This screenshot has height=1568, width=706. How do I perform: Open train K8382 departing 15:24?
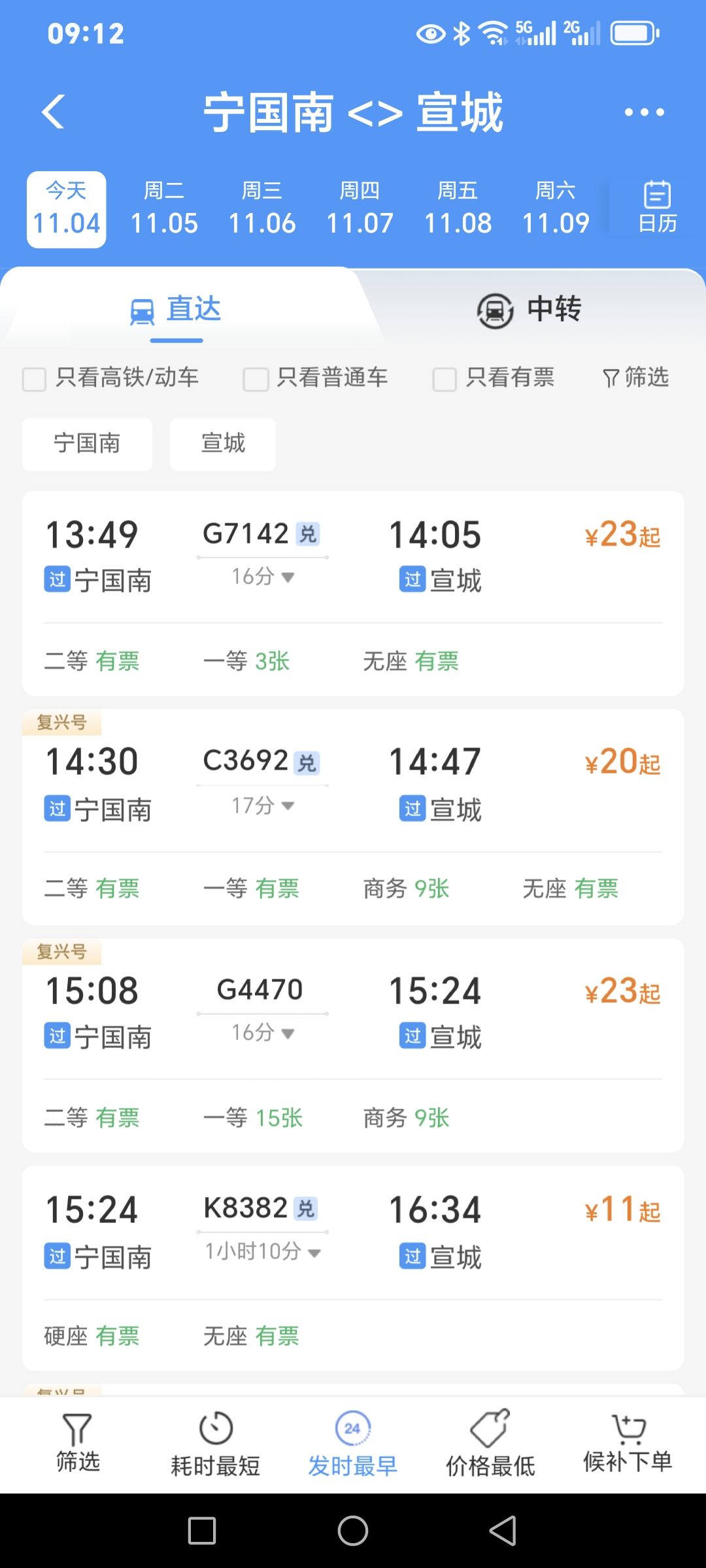pyautogui.click(x=353, y=1267)
